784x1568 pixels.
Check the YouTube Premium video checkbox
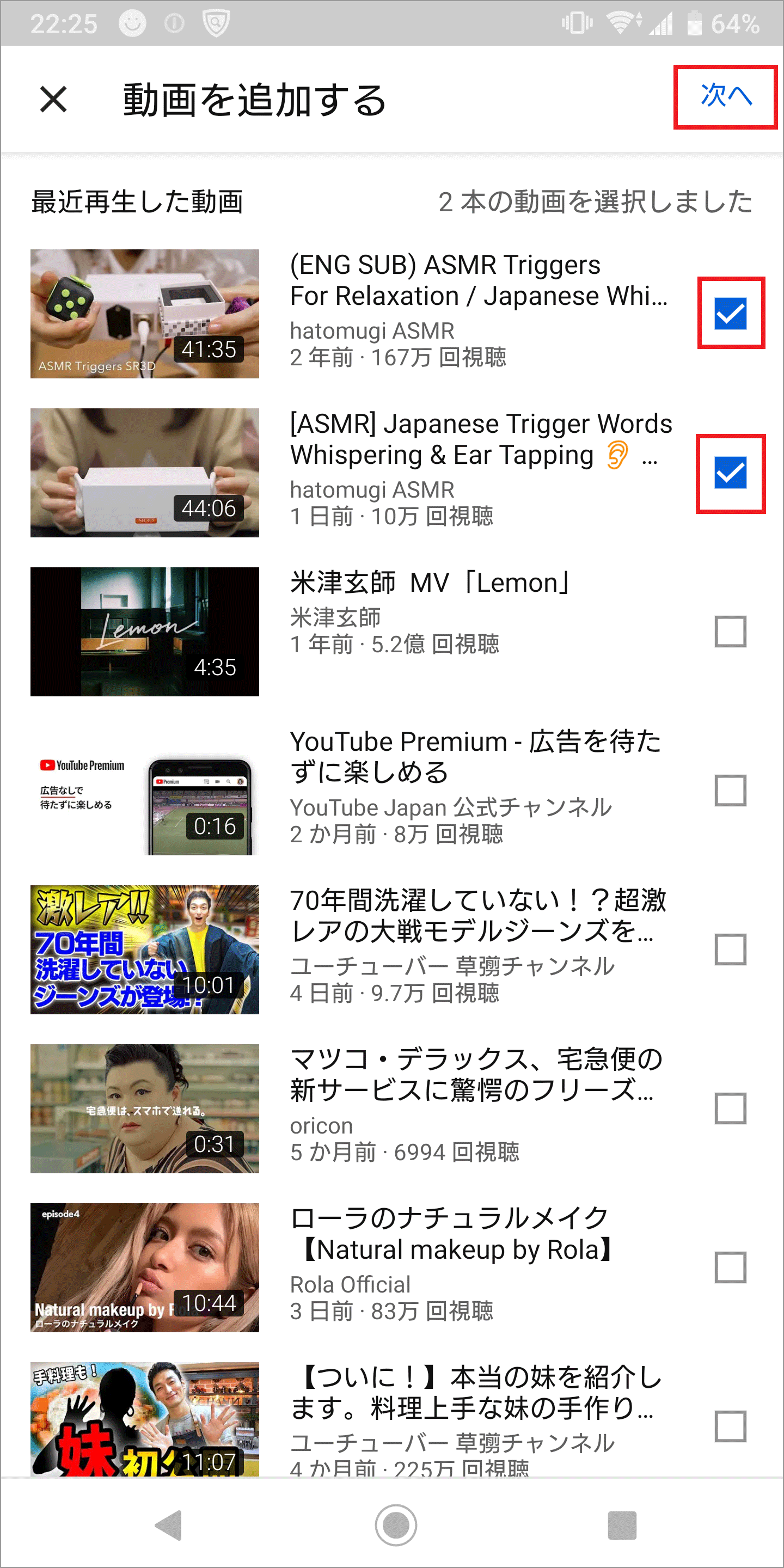pos(730,790)
